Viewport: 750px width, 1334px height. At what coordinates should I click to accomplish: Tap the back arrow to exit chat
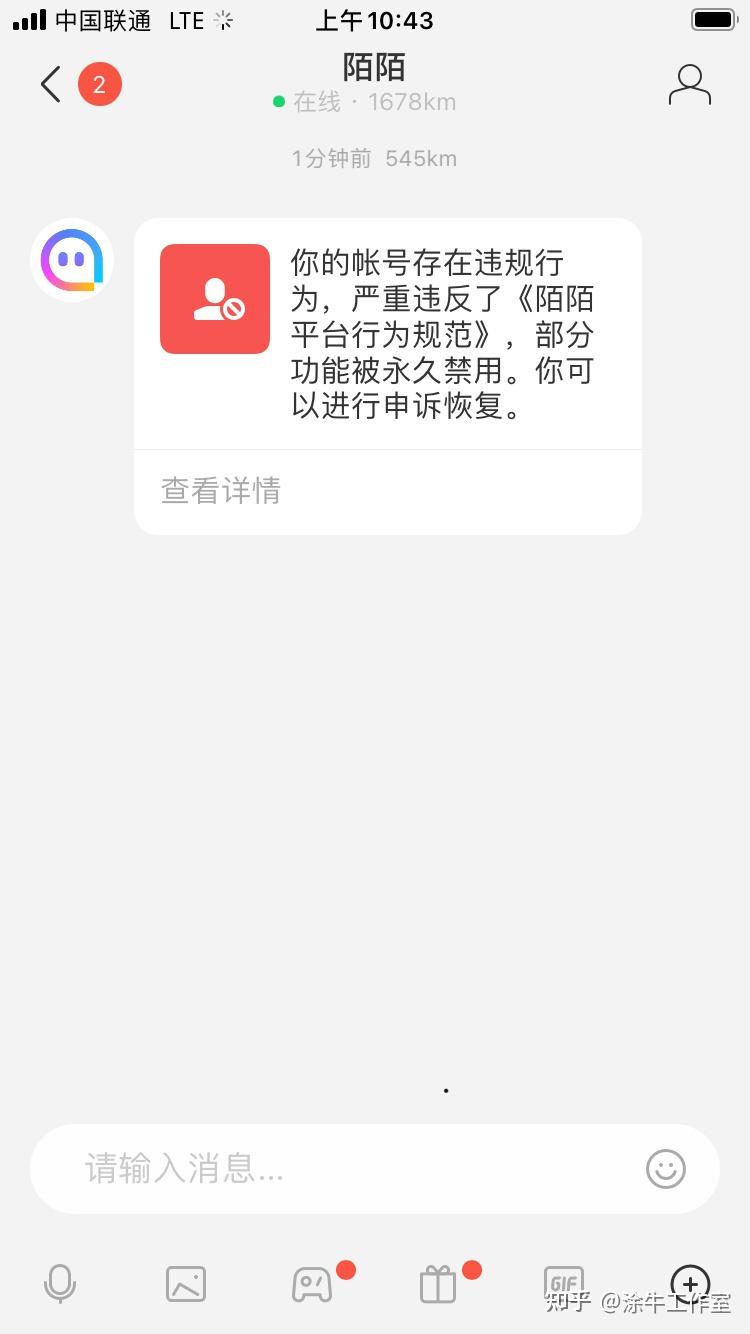[x=50, y=85]
